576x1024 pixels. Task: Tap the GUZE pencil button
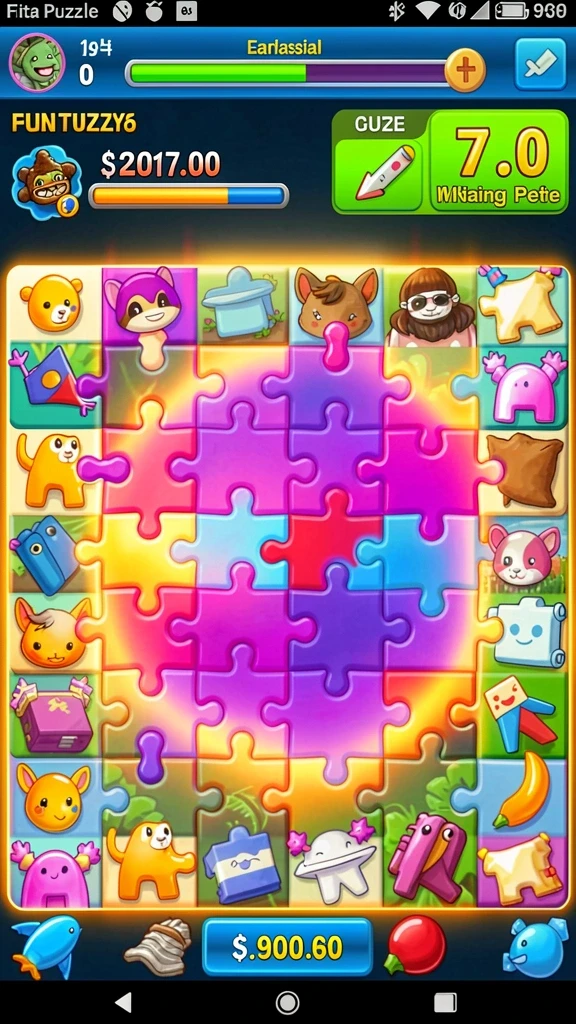(x=381, y=161)
